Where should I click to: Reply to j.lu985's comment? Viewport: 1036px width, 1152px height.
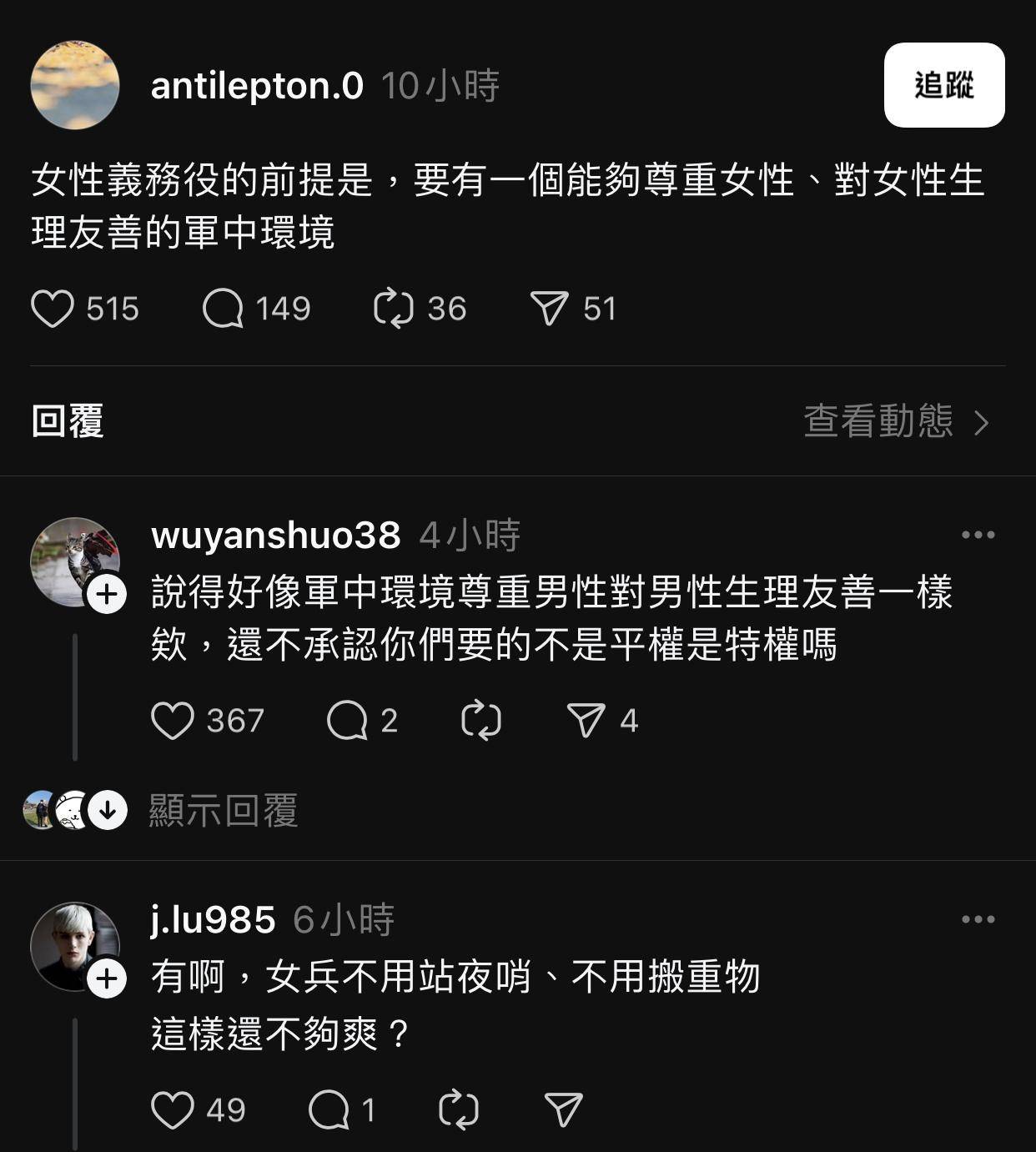point(329,1110)
